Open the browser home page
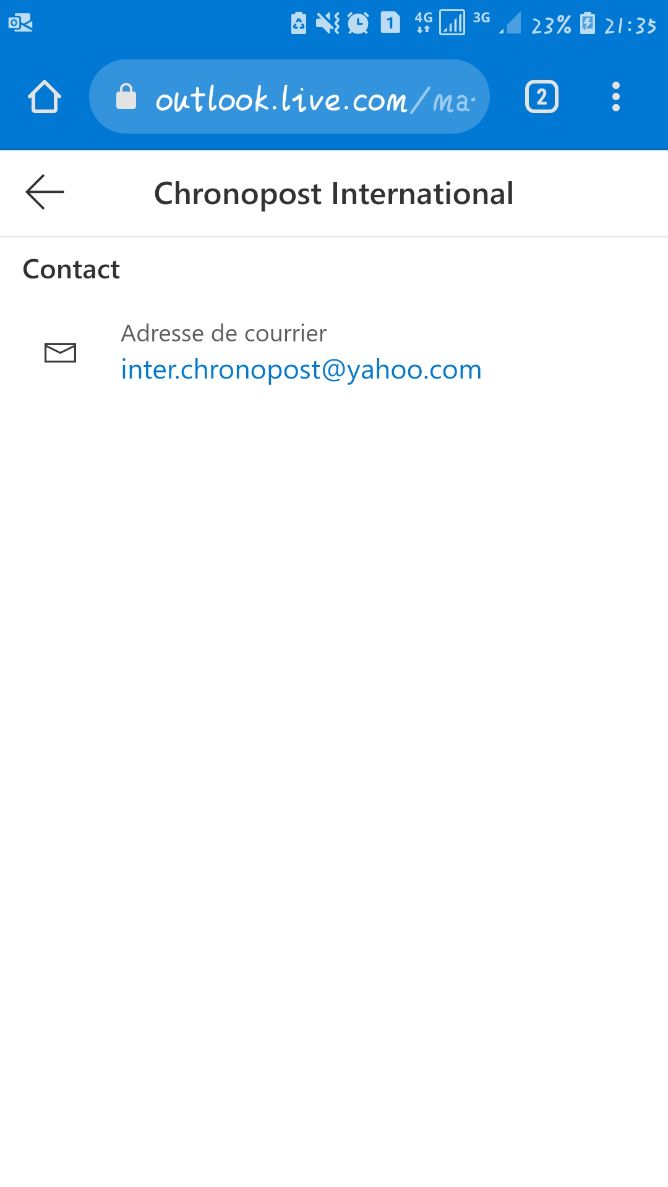 [x=44, y=97]
